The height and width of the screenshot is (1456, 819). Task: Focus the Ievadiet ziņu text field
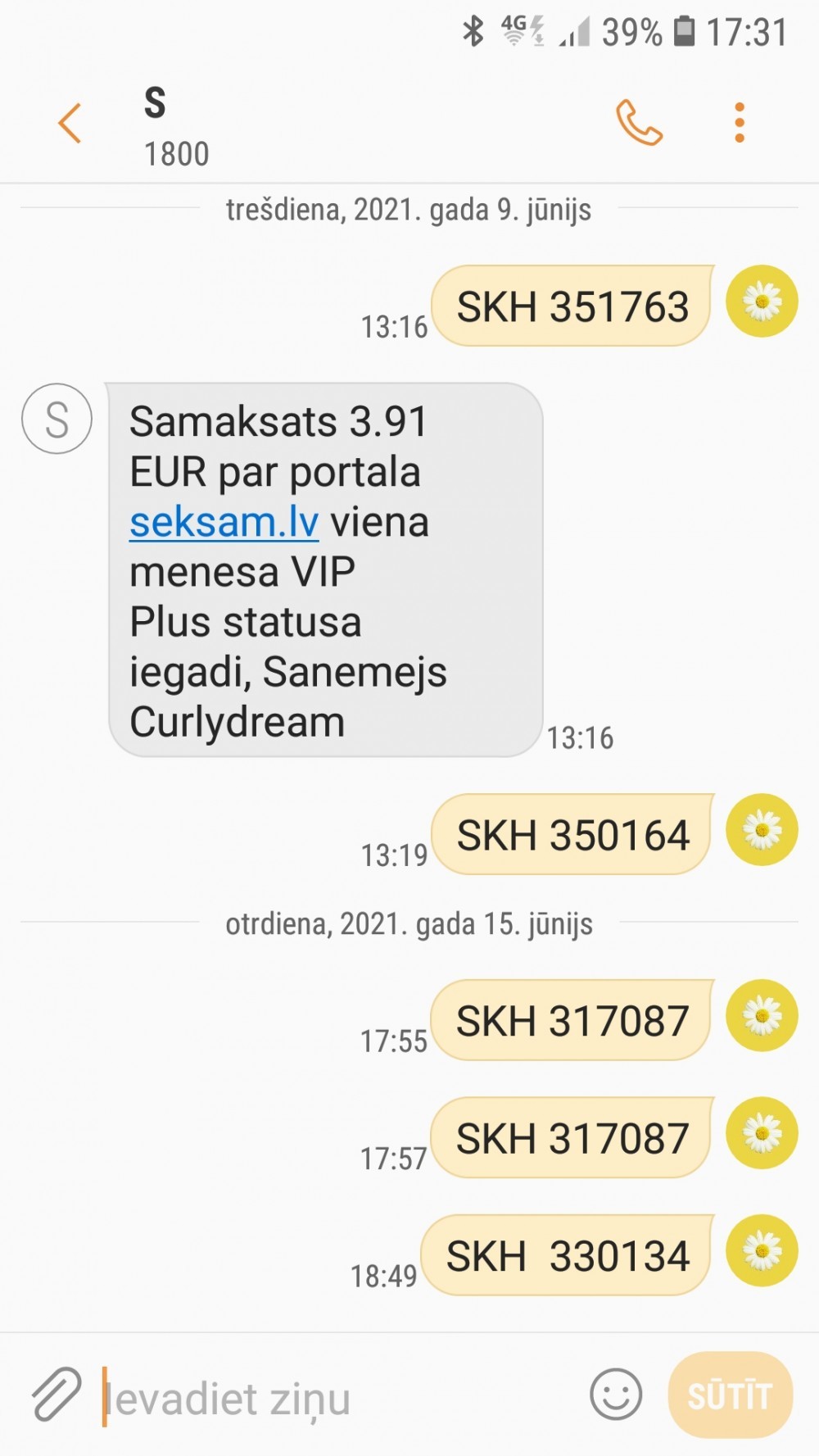click(328, 1397)
